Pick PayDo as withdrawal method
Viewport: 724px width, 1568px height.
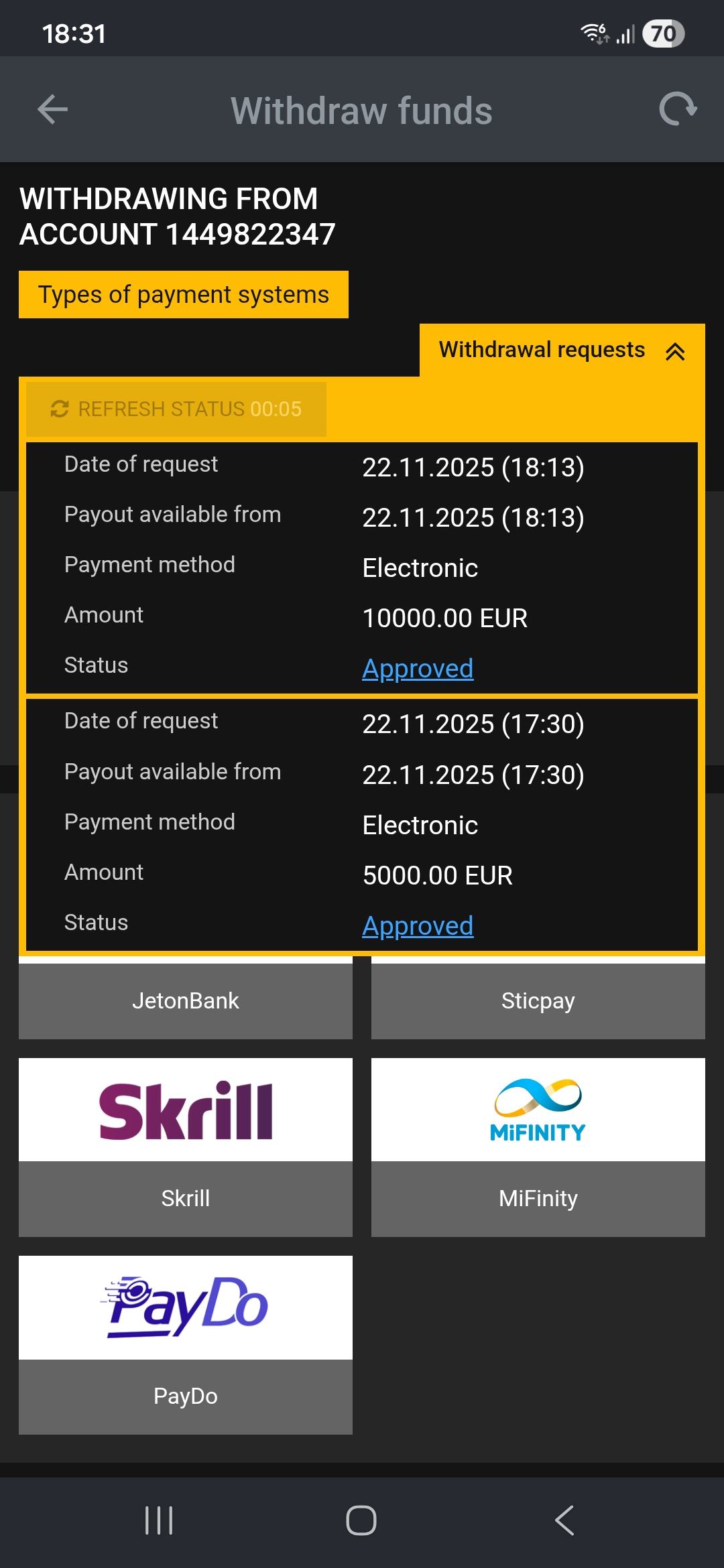pyautogui.click(x=186, y=1344)
